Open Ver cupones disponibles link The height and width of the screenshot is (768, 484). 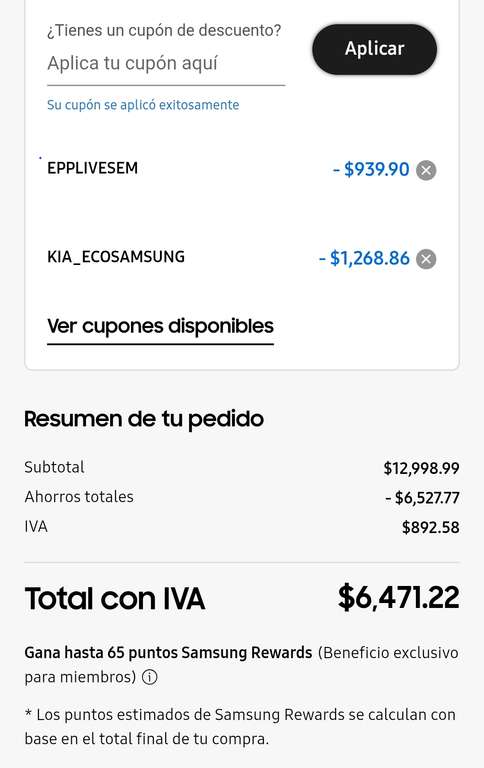pos(160,327)
